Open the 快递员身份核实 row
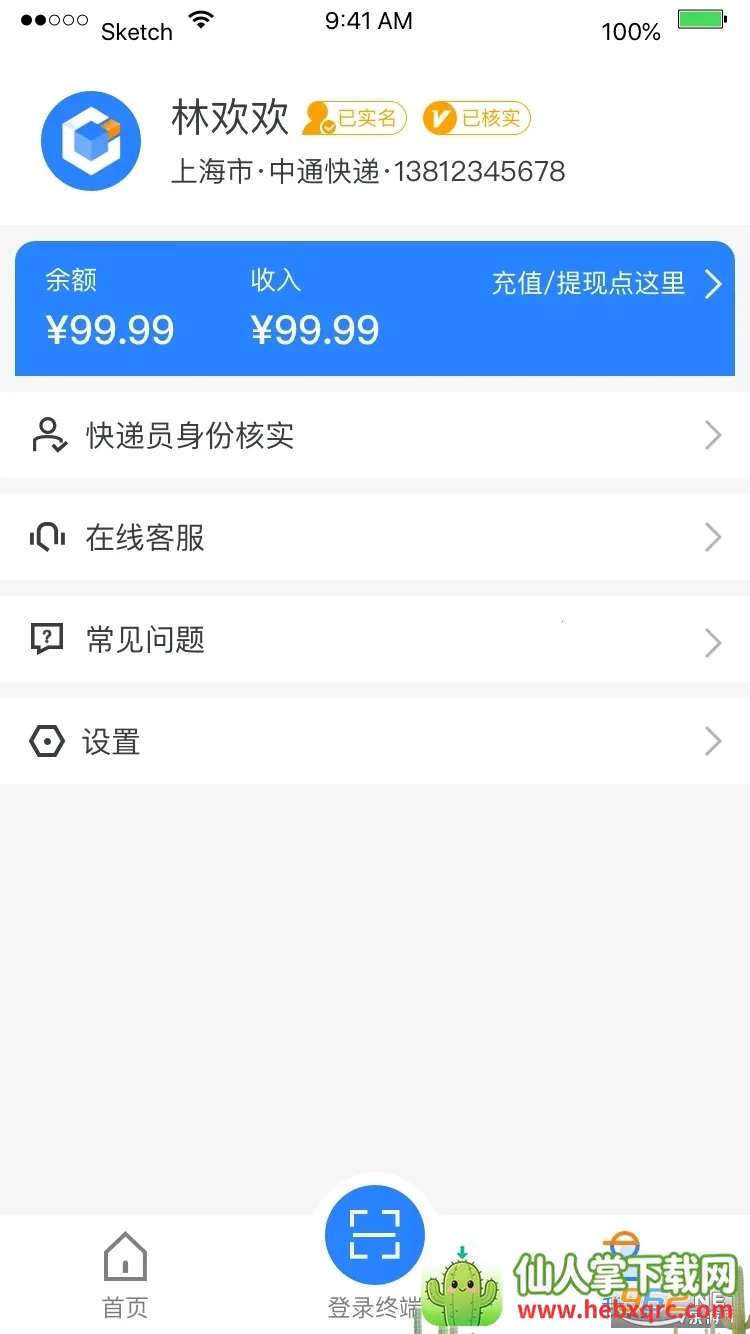 374,436
